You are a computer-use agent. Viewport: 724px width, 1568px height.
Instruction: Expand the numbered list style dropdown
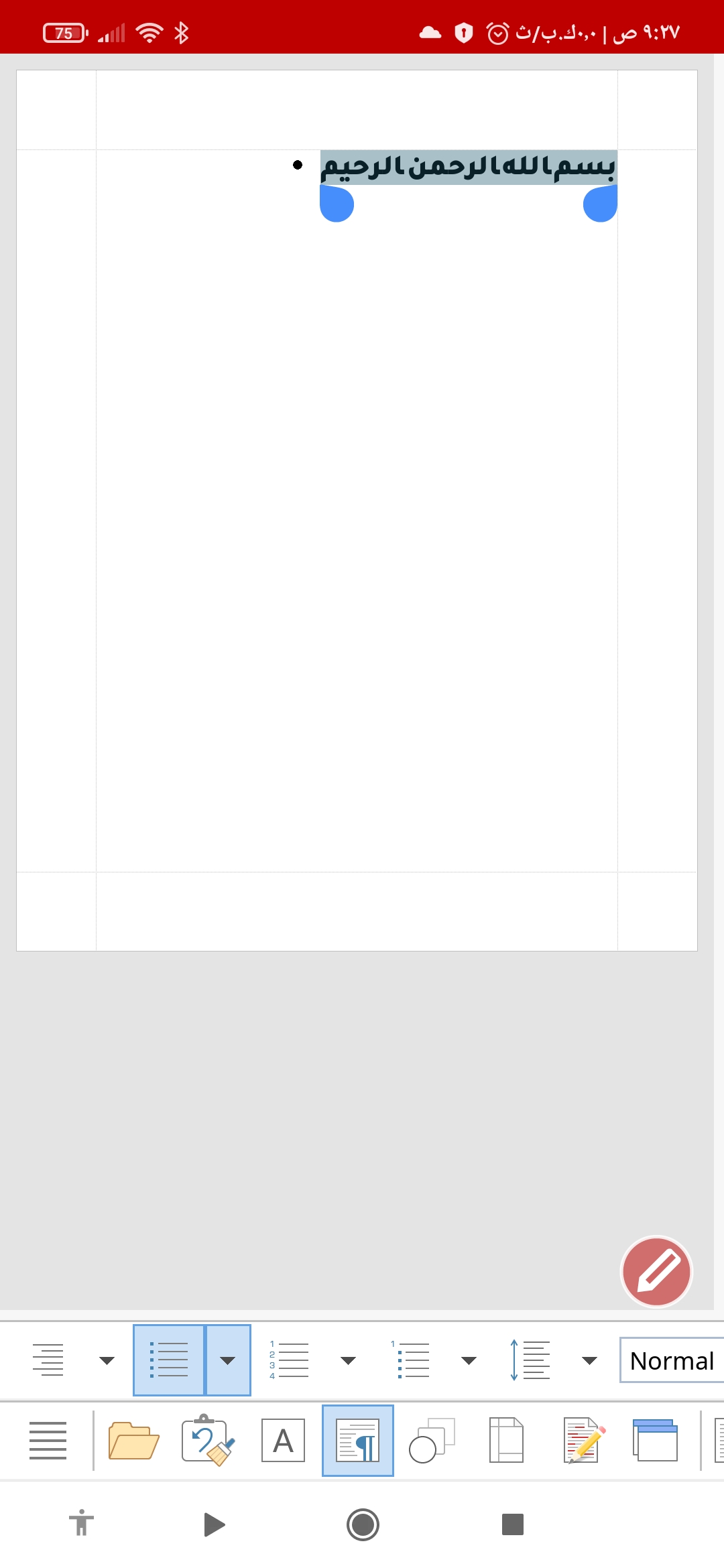[x=348, y=1360]
